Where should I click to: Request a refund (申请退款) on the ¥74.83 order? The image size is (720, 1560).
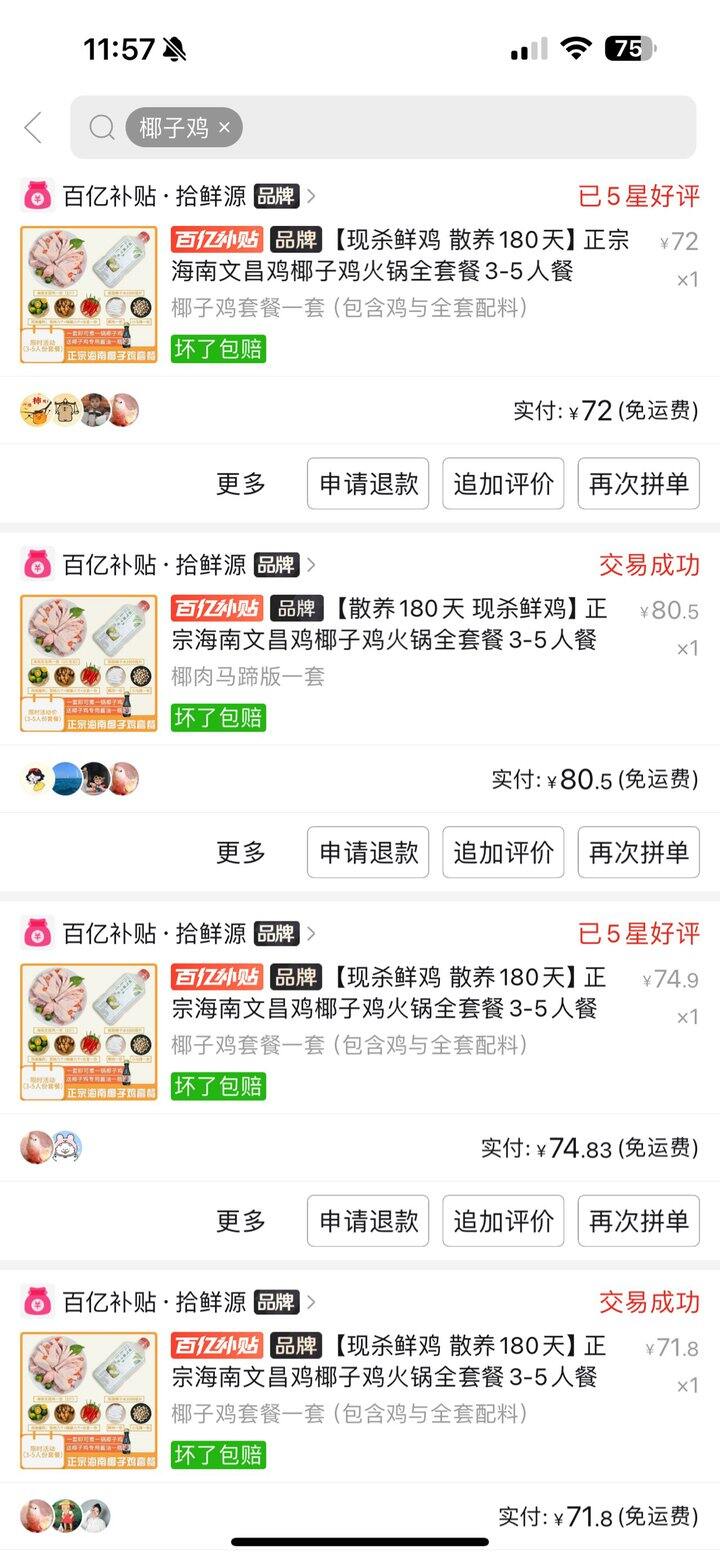(368, 1221)
